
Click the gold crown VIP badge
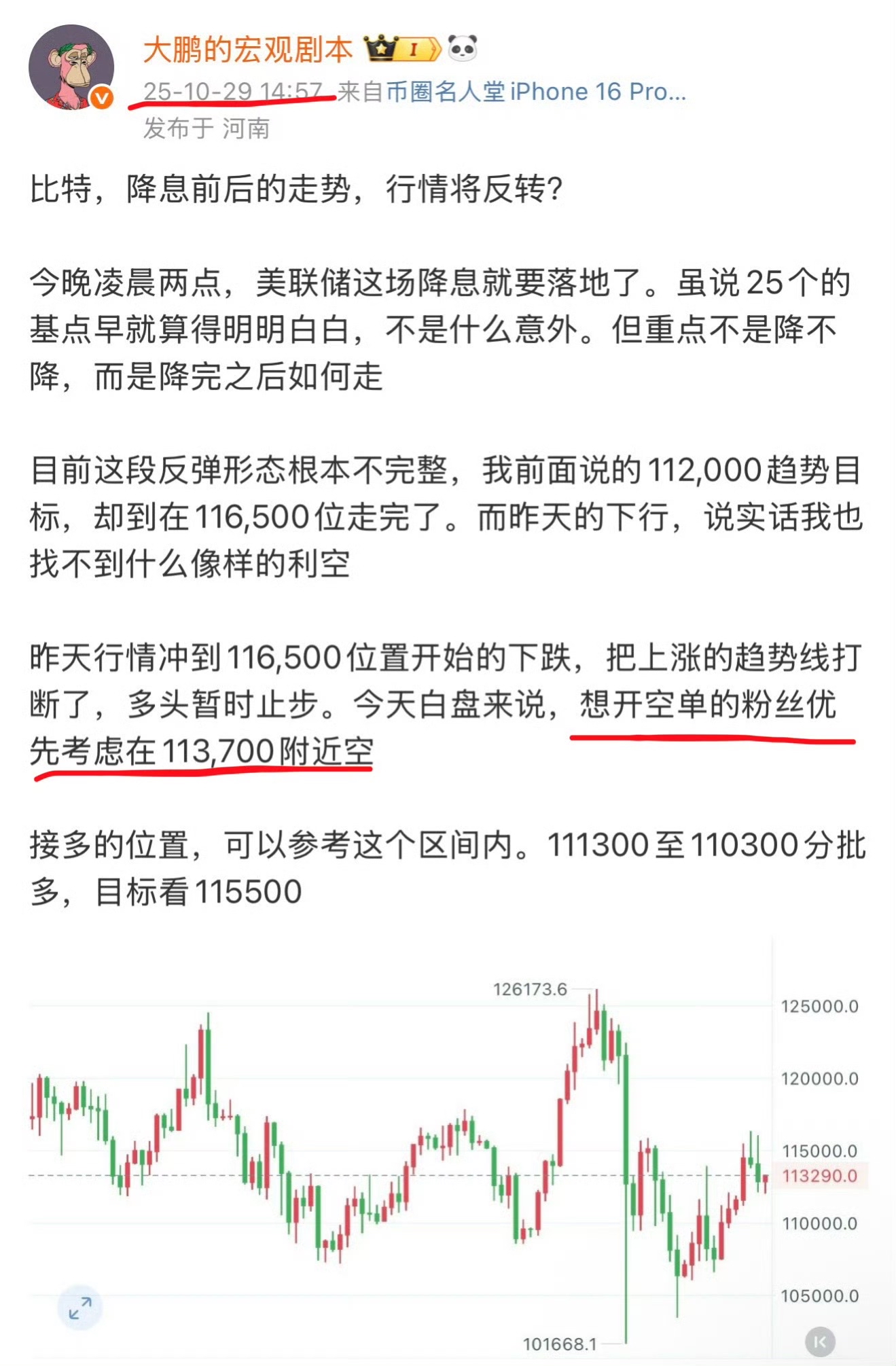pos(382,48)
